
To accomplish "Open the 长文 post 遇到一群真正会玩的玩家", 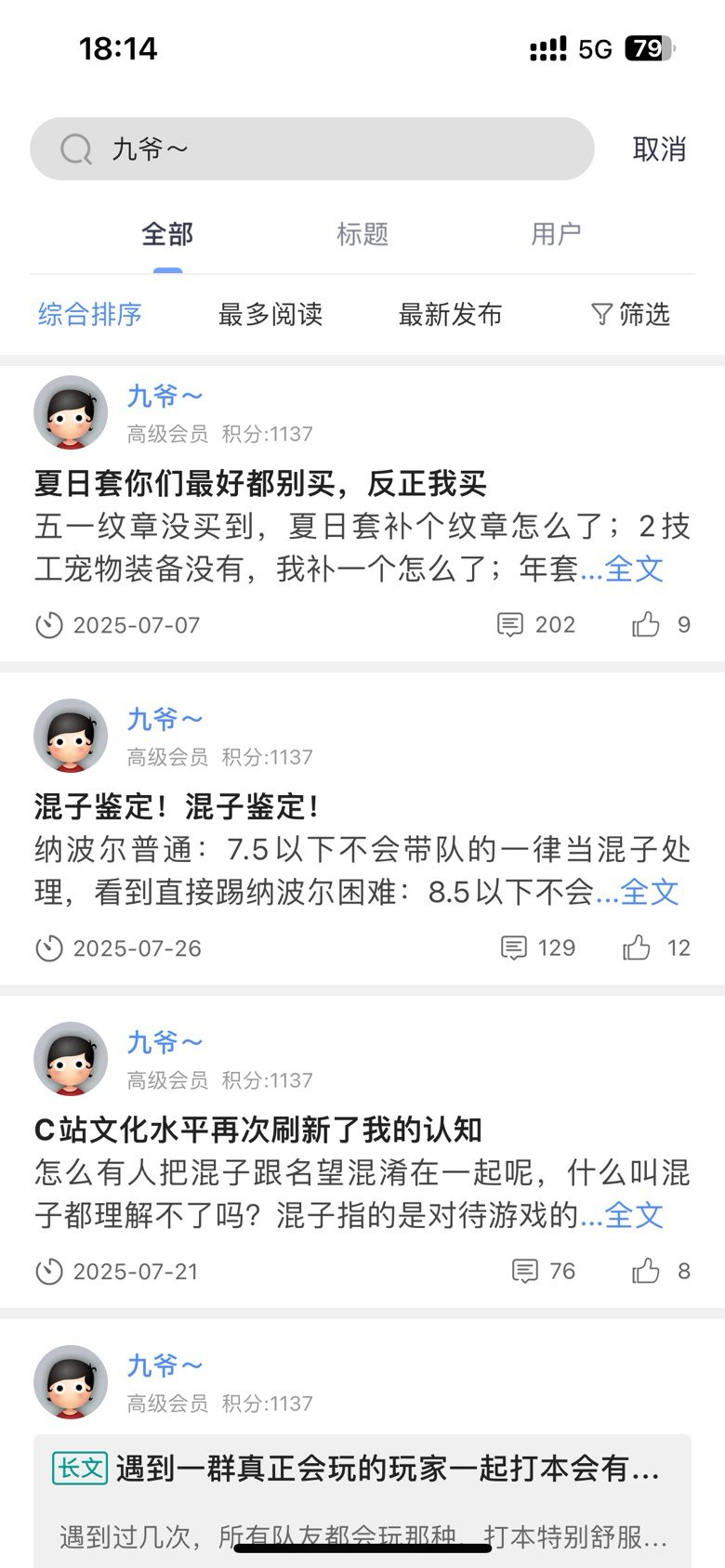I will (x=387, y=1470).
